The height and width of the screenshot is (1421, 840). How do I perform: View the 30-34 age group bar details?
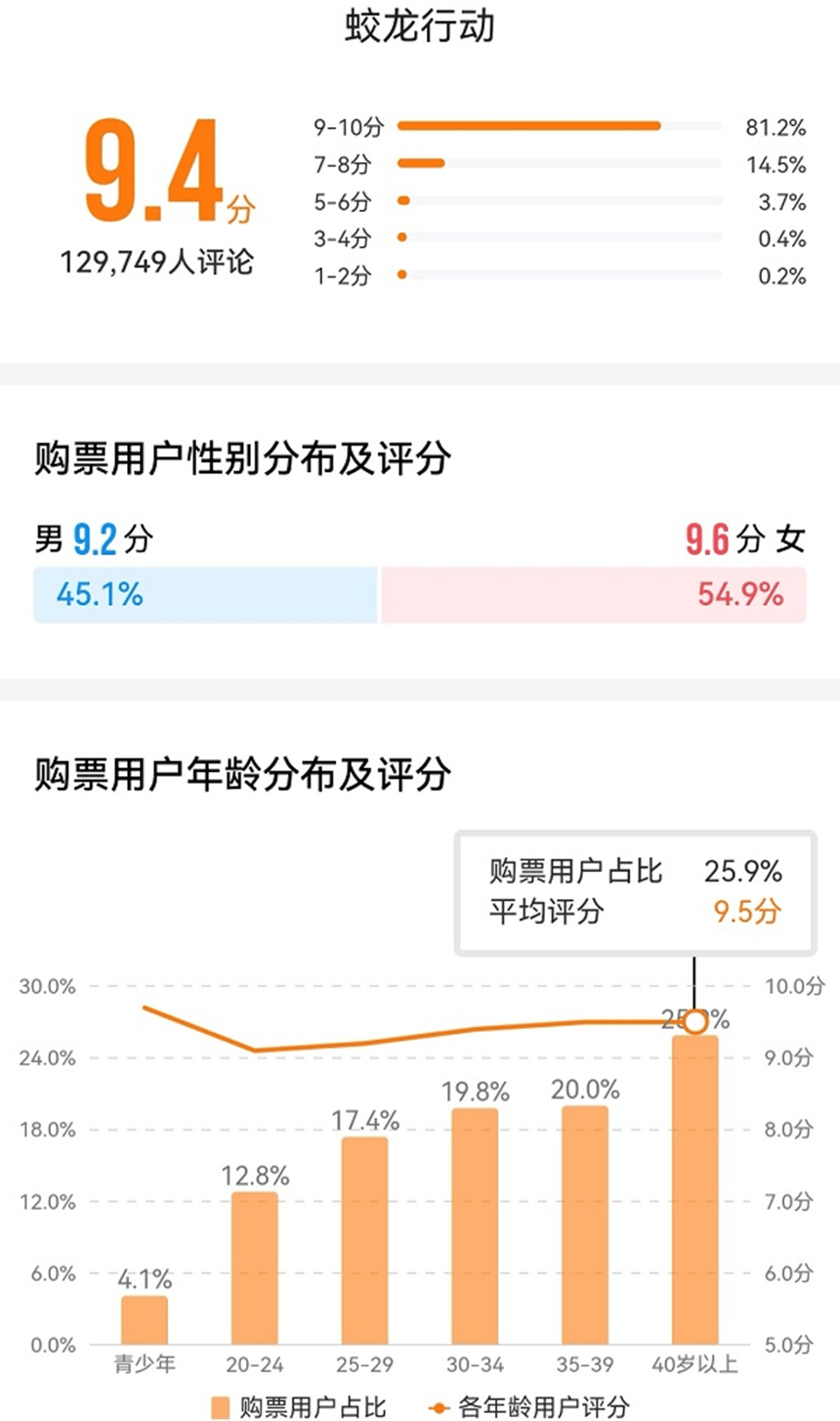[x=475, y=1226]
